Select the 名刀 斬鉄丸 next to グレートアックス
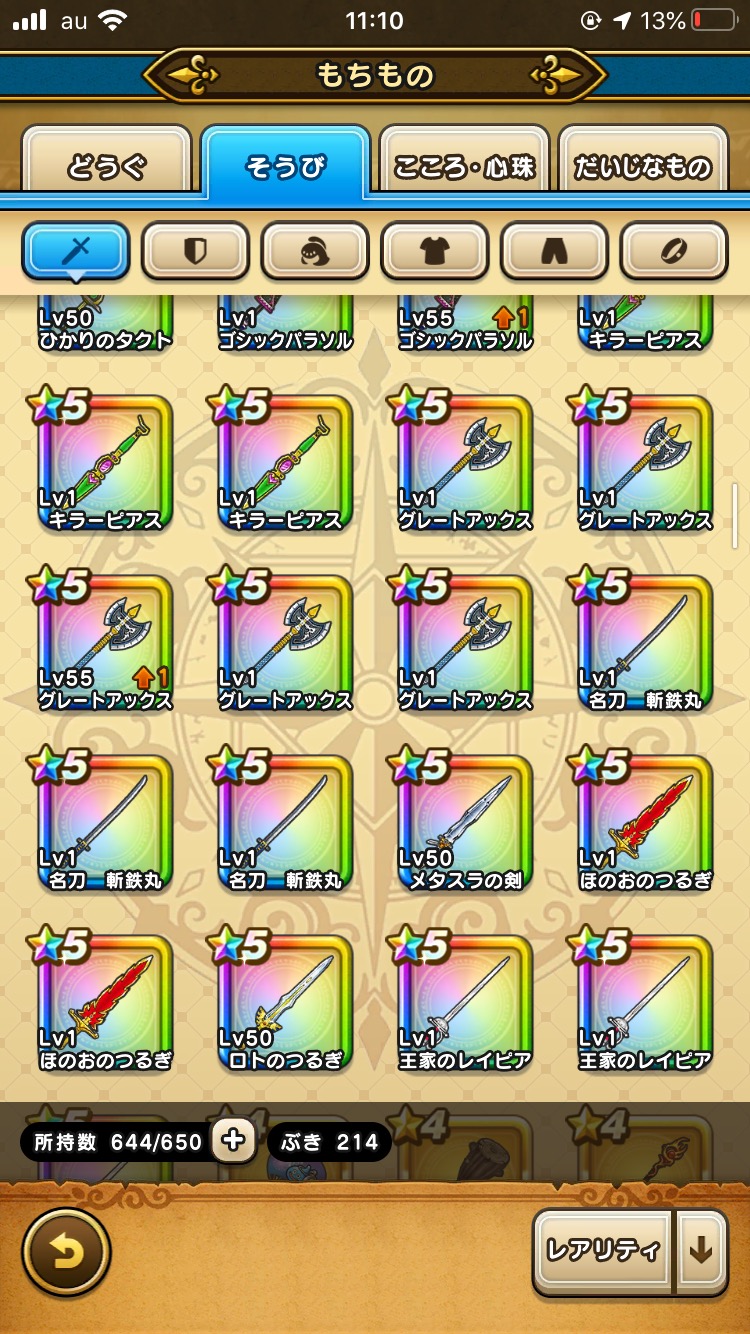The image size is (750, 1334). pos(644,640)
